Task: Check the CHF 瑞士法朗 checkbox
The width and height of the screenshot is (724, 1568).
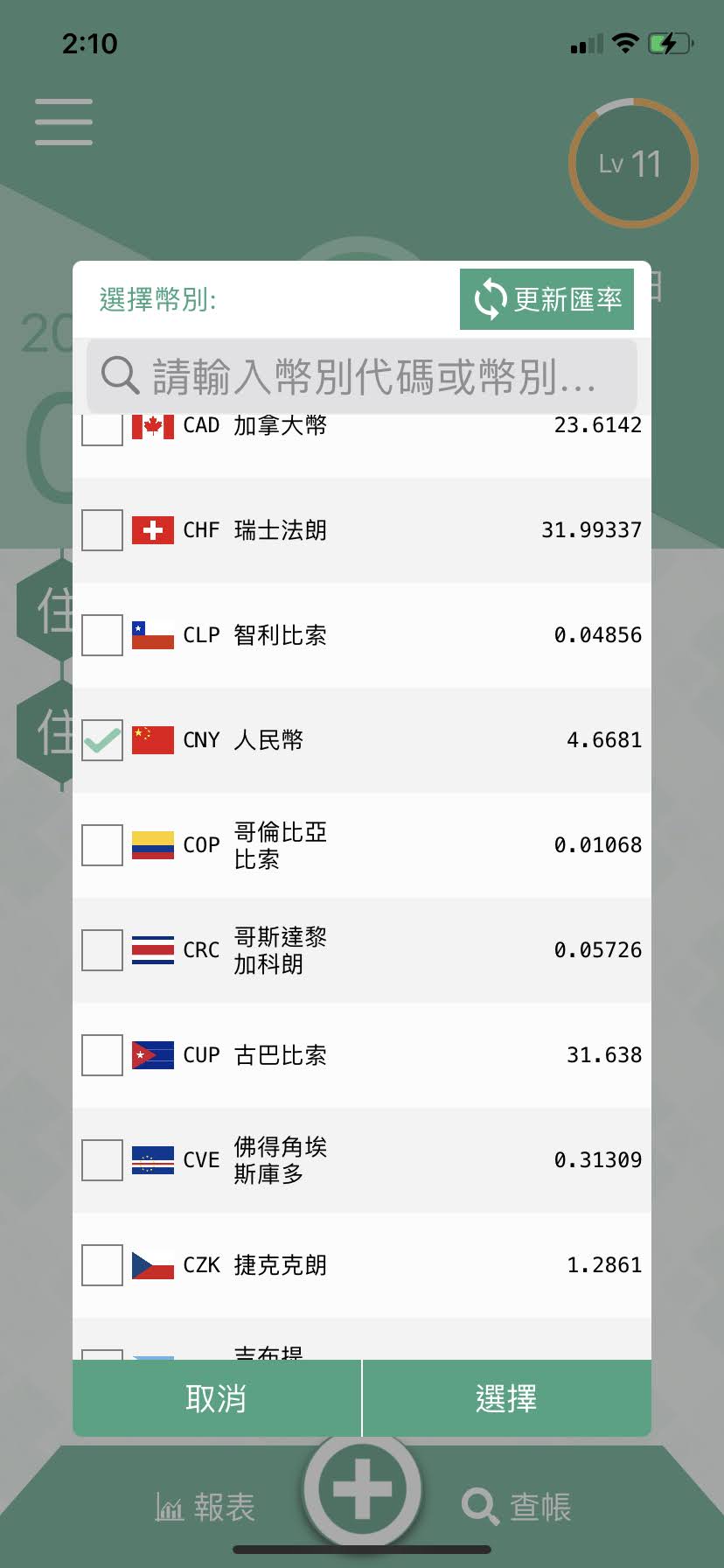Action: coord(102,530)
